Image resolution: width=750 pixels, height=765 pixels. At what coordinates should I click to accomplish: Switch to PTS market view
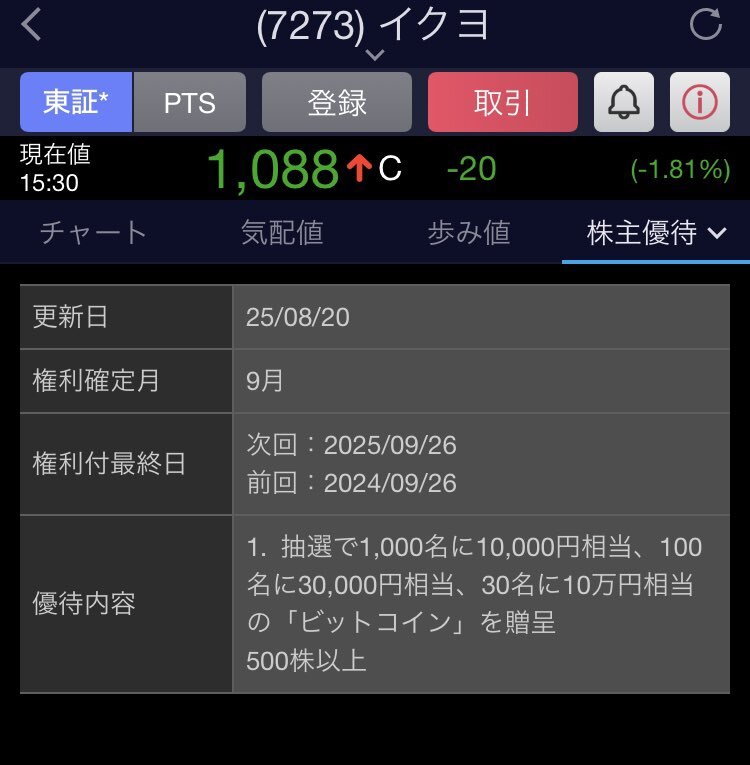point(190,101)
